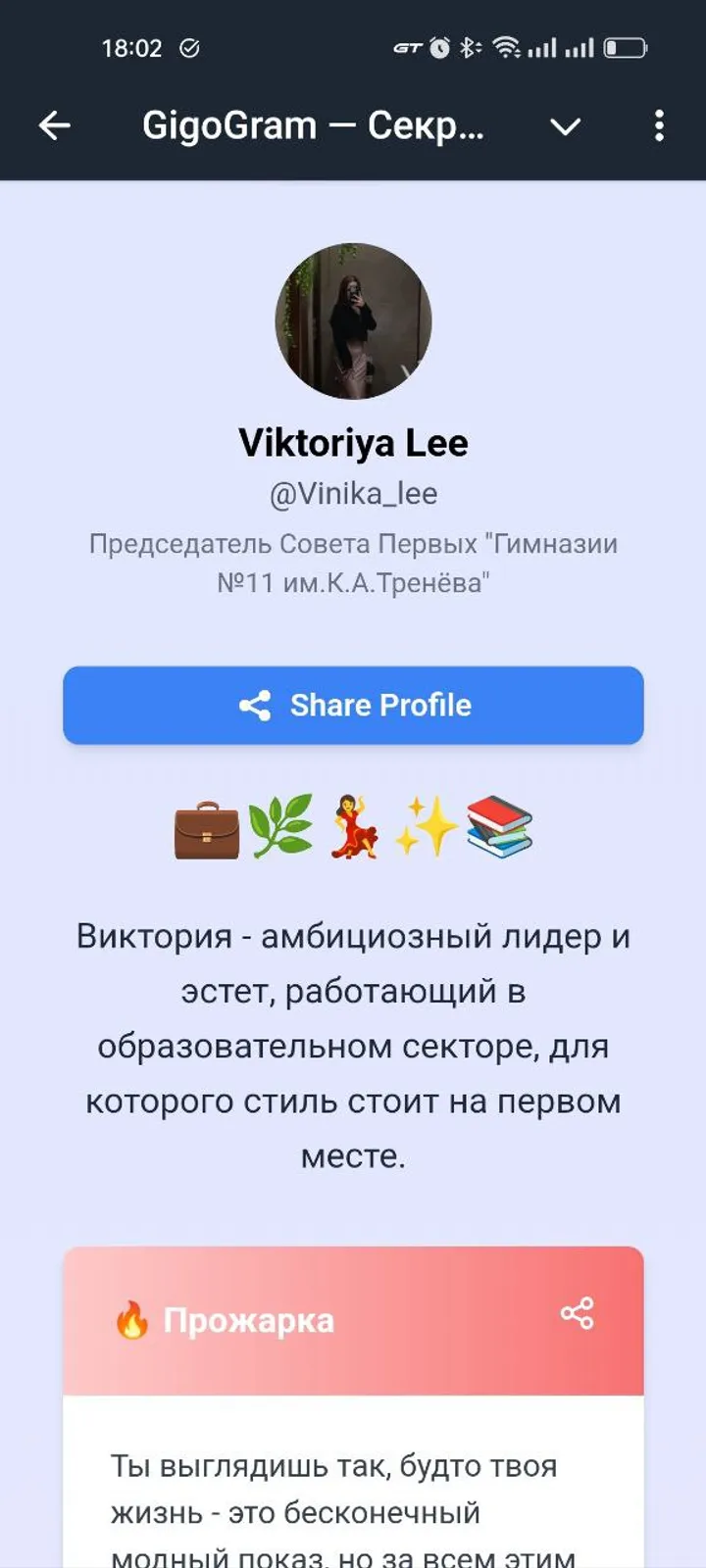This screenshot has height=1568, width=706.
Task: Share the Прожарка card
Action: [x=577, y=1313]
